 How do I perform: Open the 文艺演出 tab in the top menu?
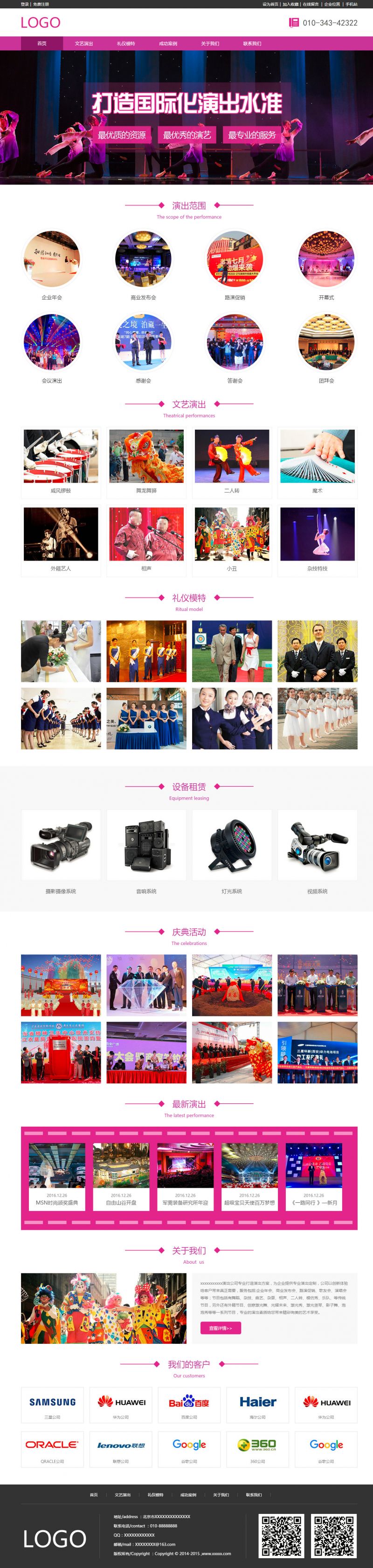coord(83,44)
